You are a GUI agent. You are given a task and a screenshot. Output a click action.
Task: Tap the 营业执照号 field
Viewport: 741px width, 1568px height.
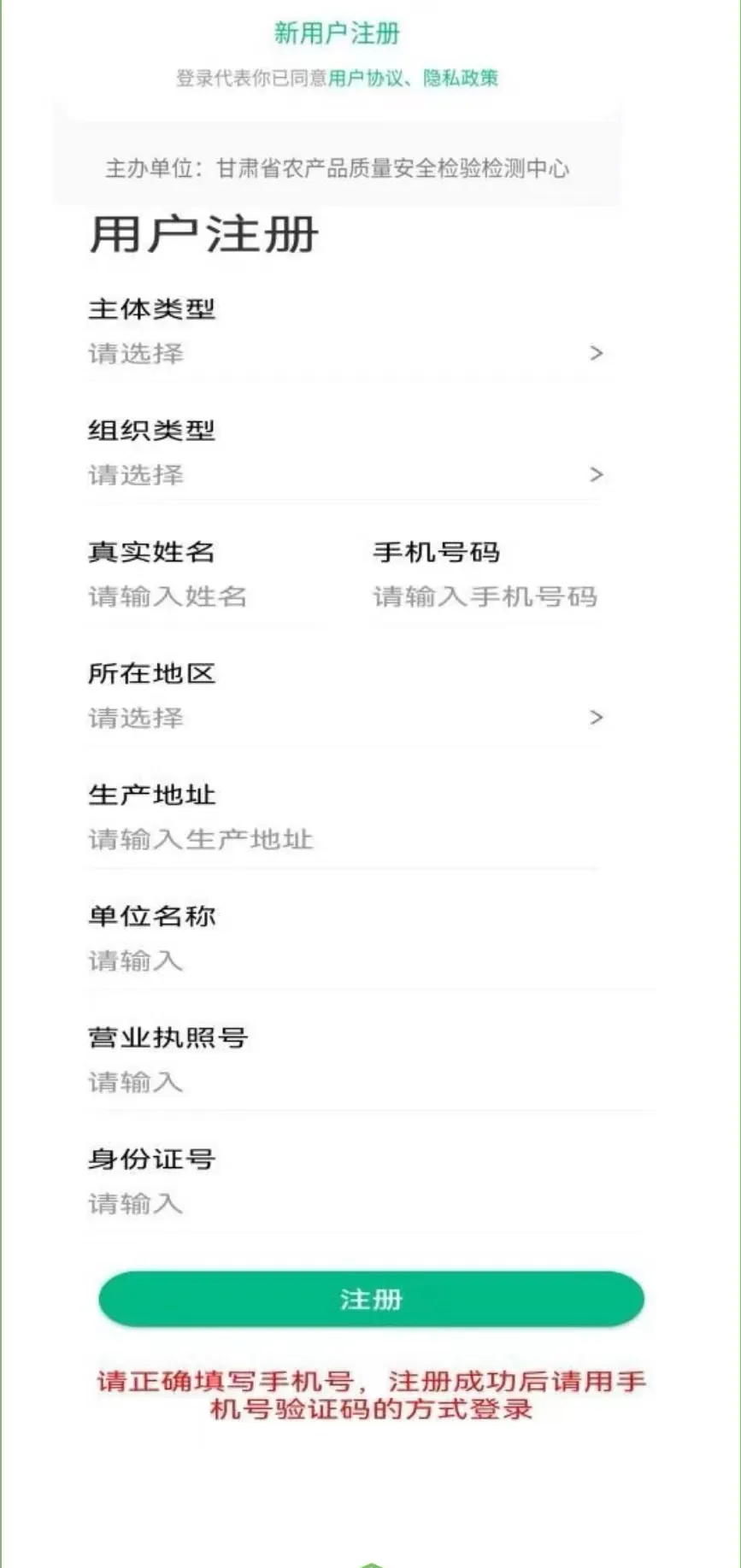coord(368,1083)
